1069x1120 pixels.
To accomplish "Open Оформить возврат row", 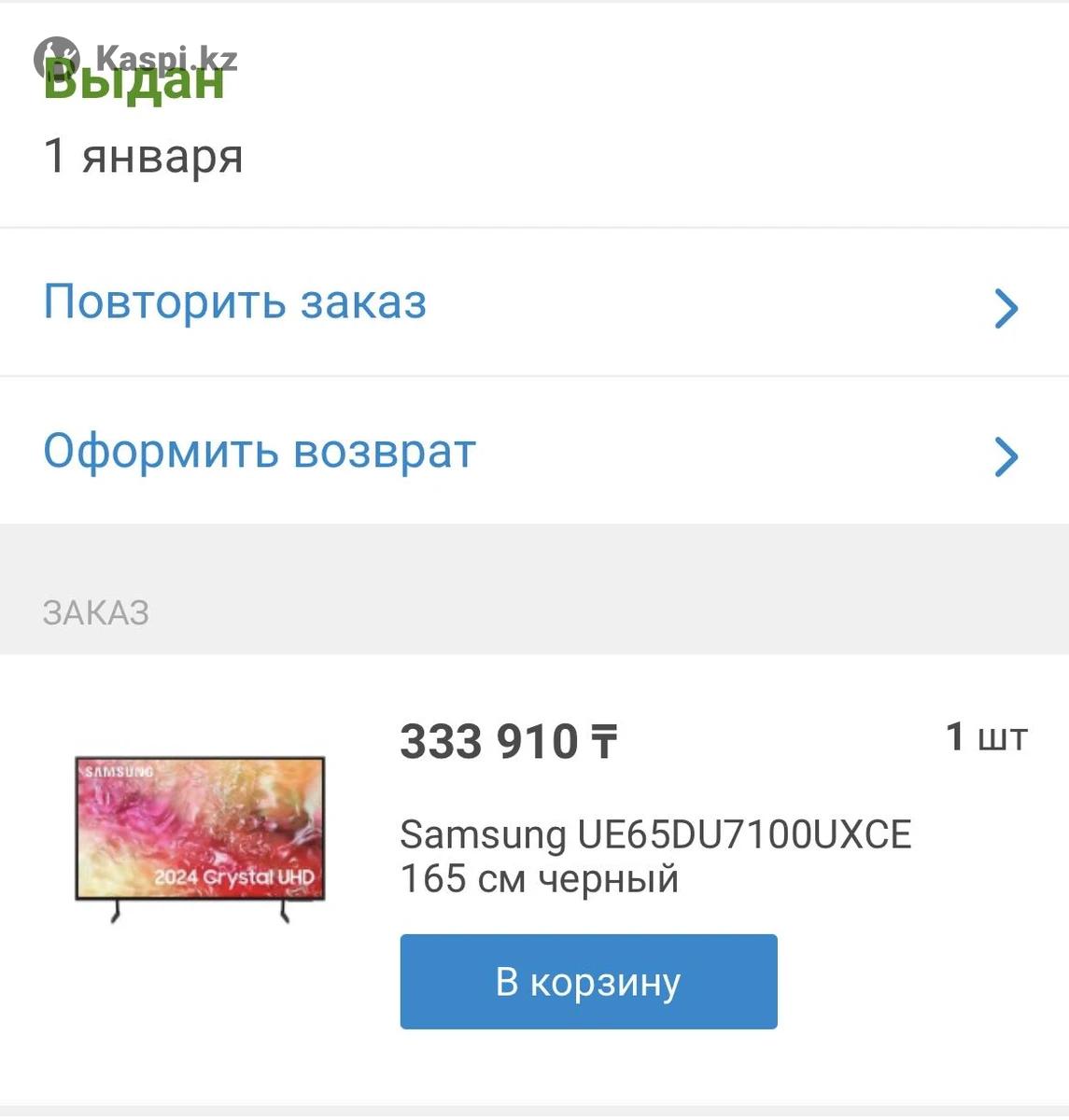I will point(534,453).
